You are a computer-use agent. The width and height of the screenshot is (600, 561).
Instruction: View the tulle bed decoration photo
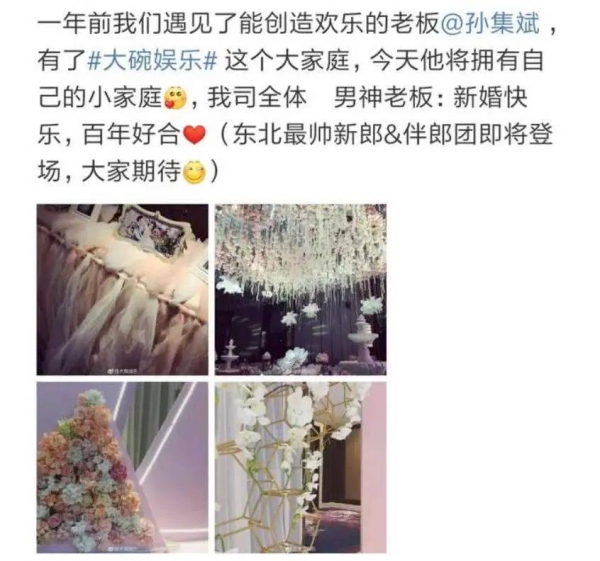[123, 289]
